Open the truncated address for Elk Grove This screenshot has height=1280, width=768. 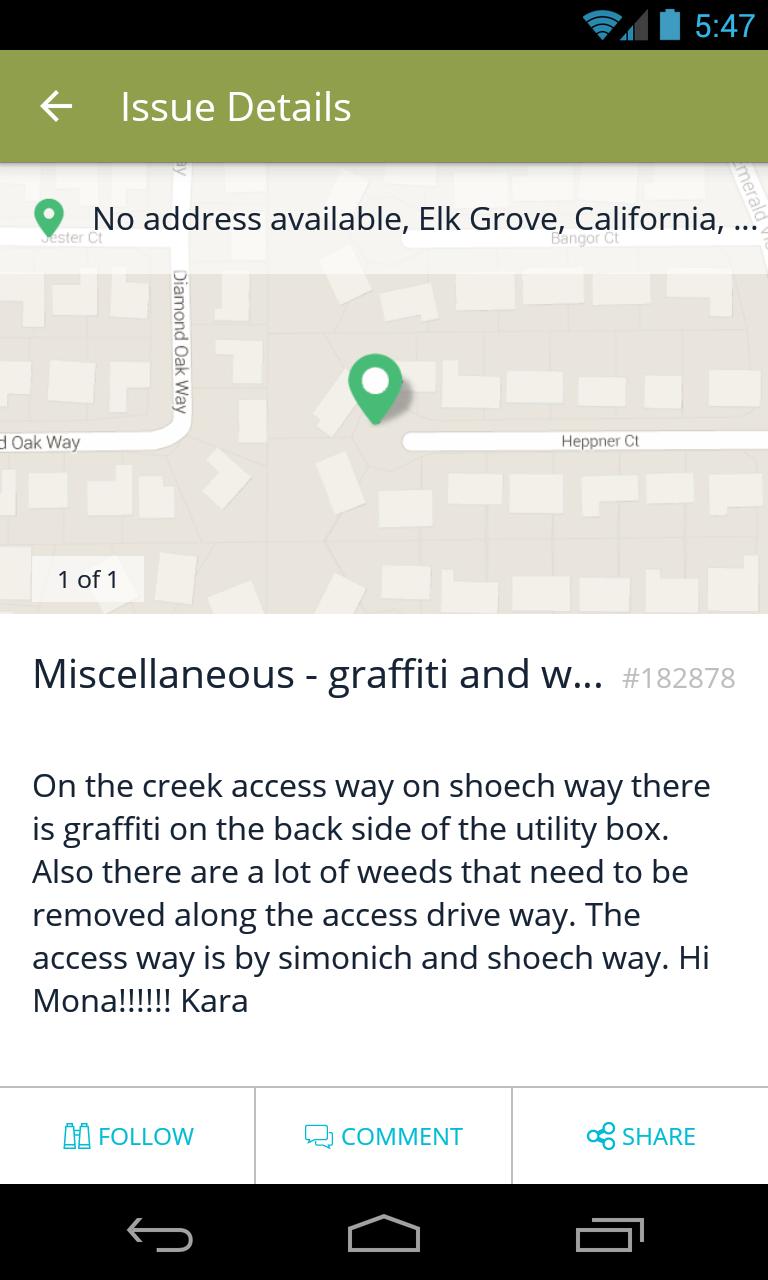pos(420,218)
